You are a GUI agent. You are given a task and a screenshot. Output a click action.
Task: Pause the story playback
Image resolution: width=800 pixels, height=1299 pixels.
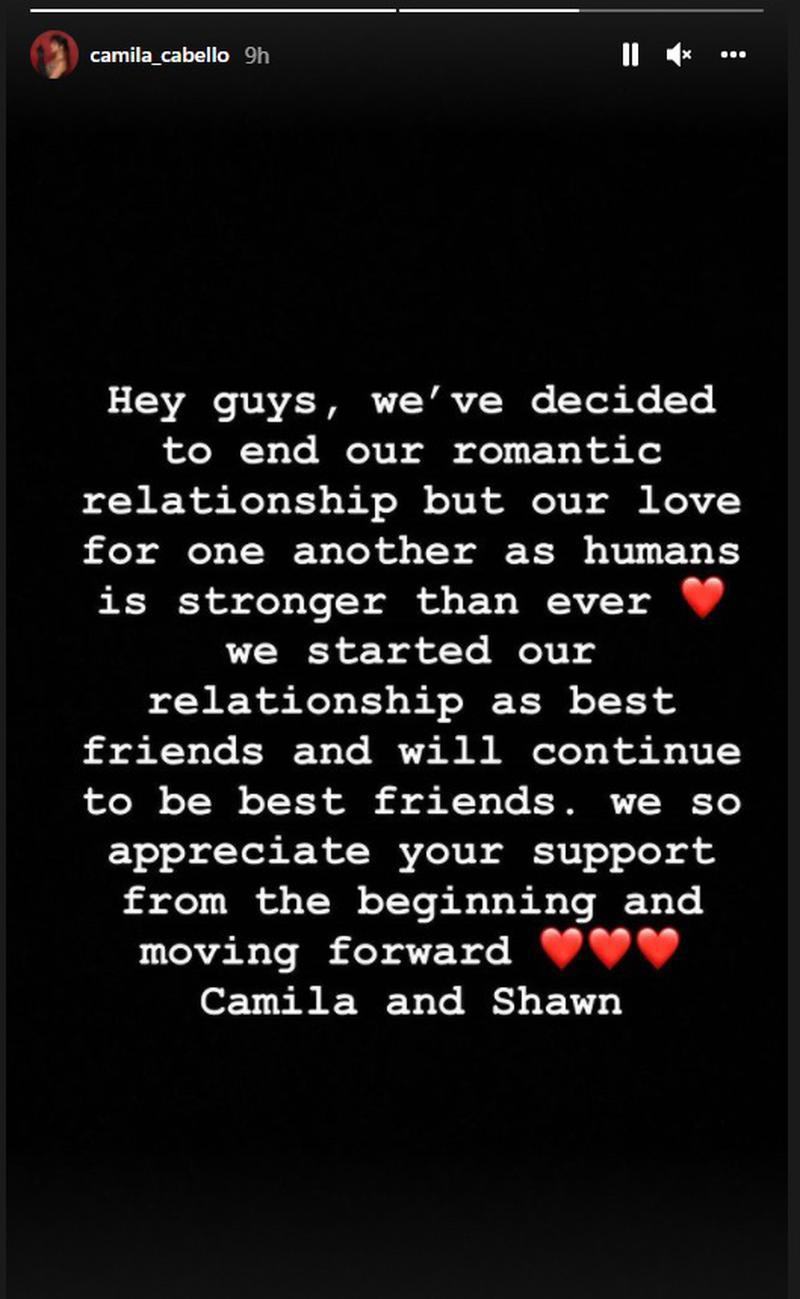click(630, 55)
